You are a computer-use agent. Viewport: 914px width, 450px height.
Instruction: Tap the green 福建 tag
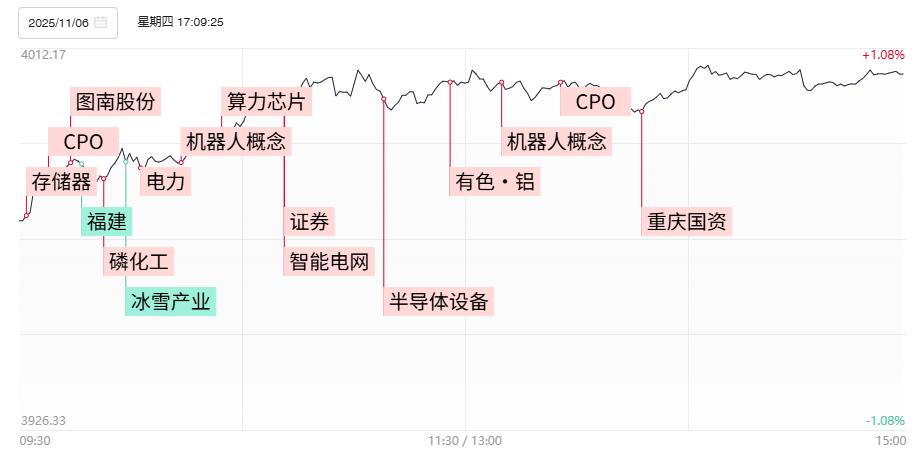click(107, 222)
